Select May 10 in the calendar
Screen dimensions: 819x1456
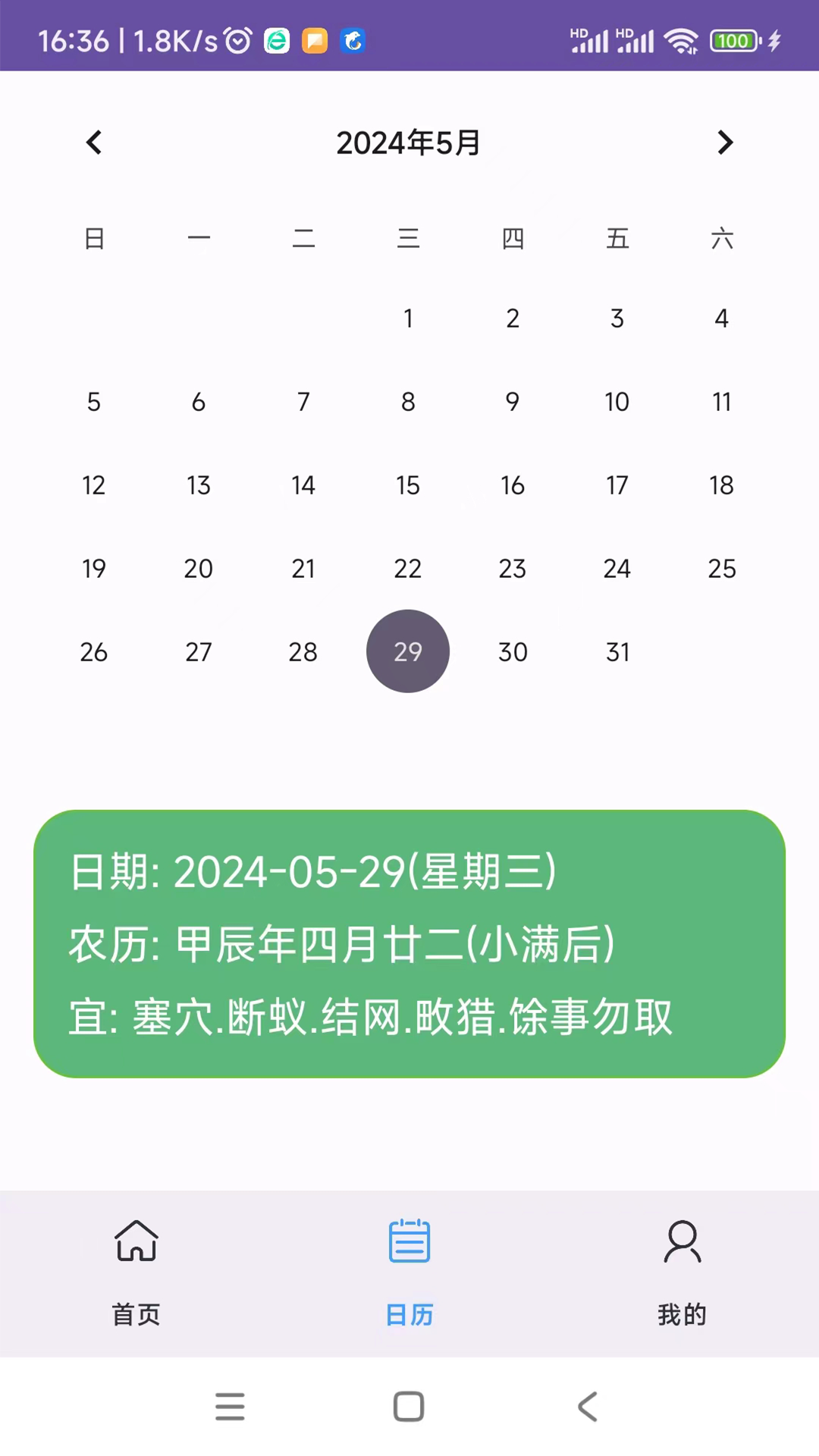coord(617,401)
